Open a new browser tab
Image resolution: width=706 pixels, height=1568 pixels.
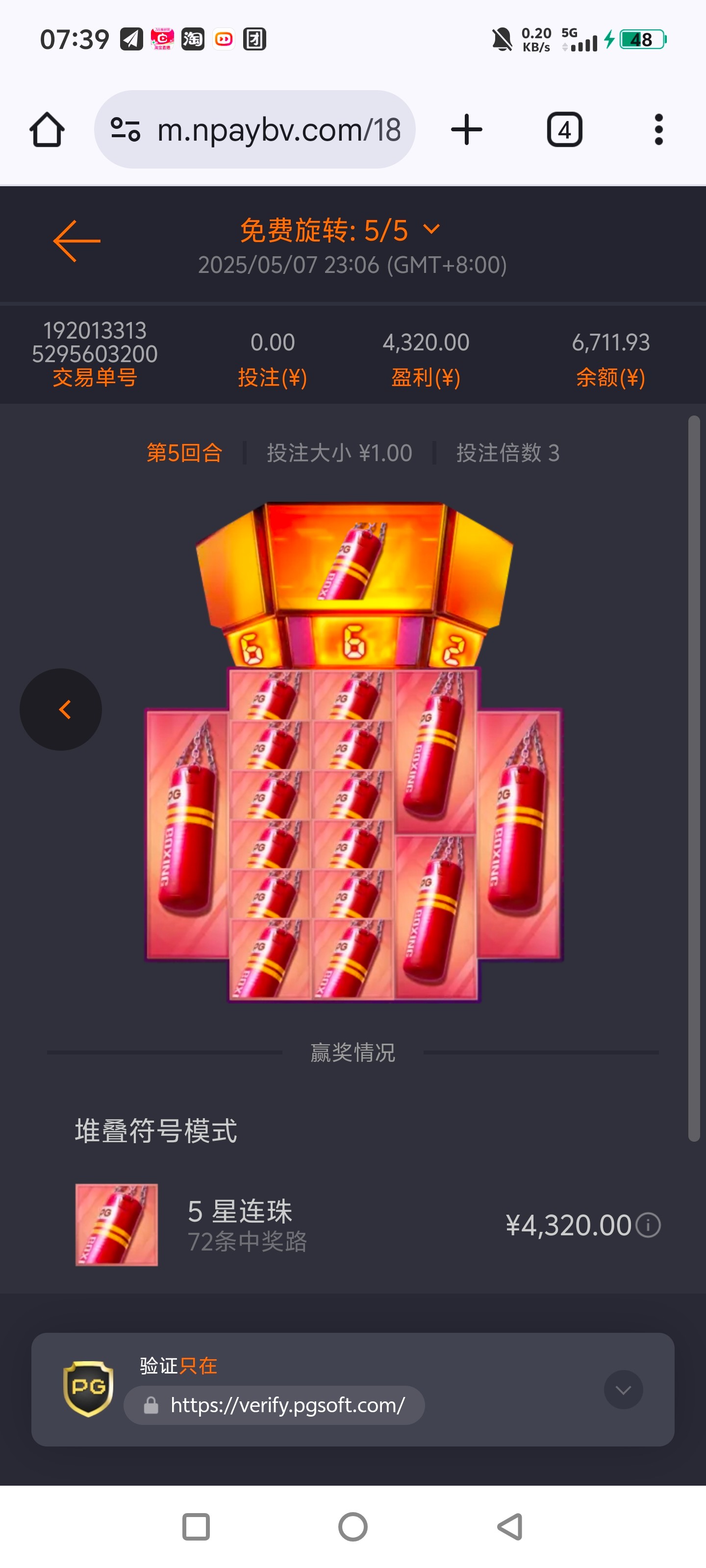pos(467,130)
